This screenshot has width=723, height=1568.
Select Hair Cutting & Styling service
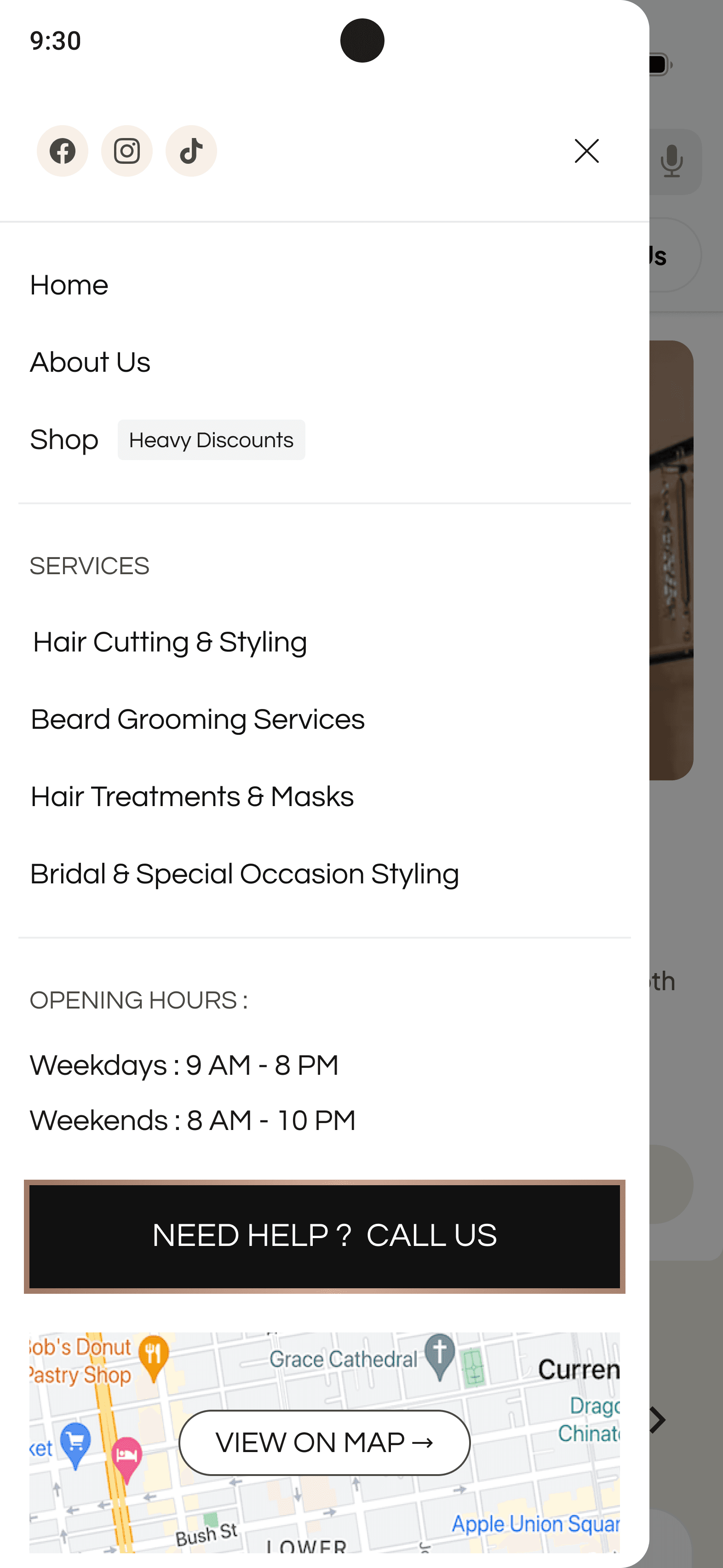click(170, 642)
